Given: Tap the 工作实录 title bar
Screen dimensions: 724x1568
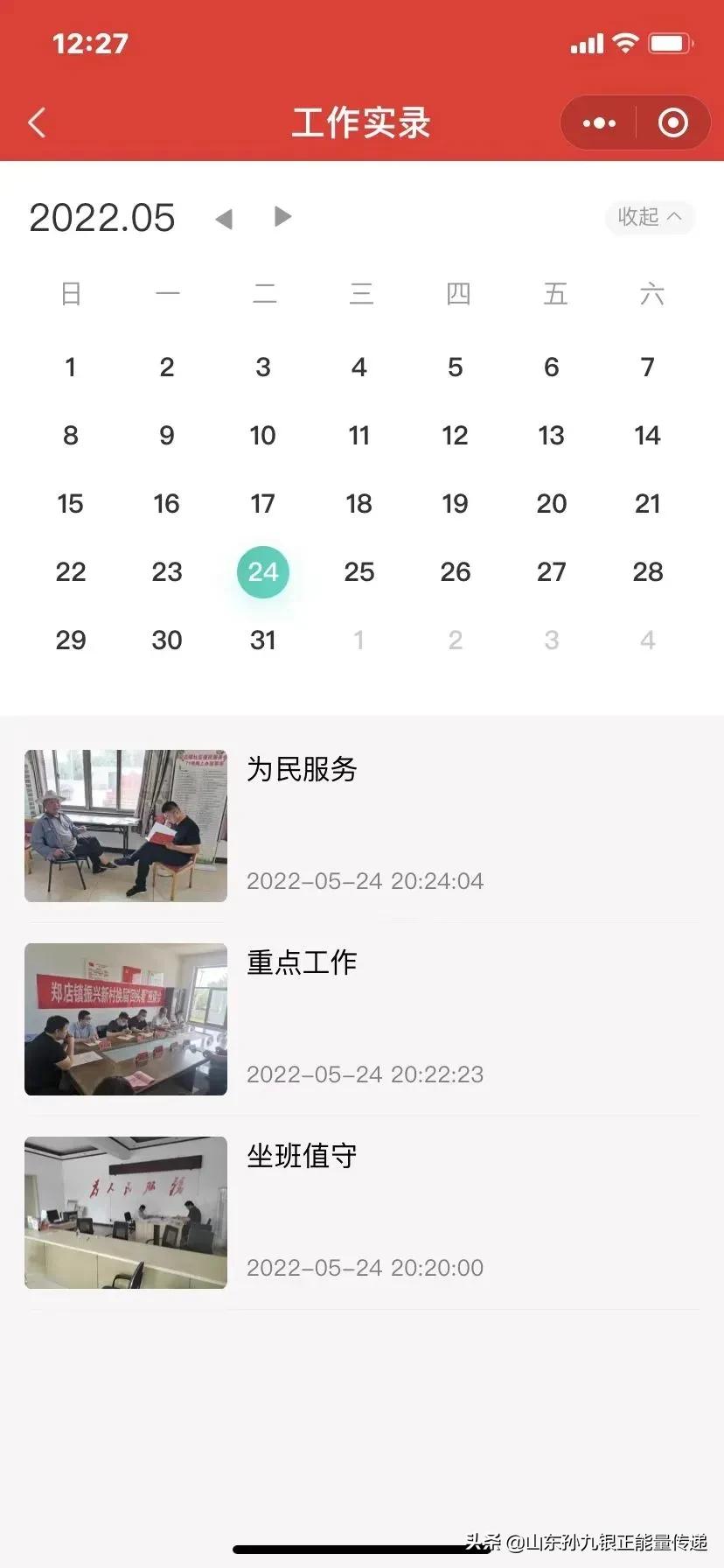Looking at the screenshot, I should click(x=361, y=122).
